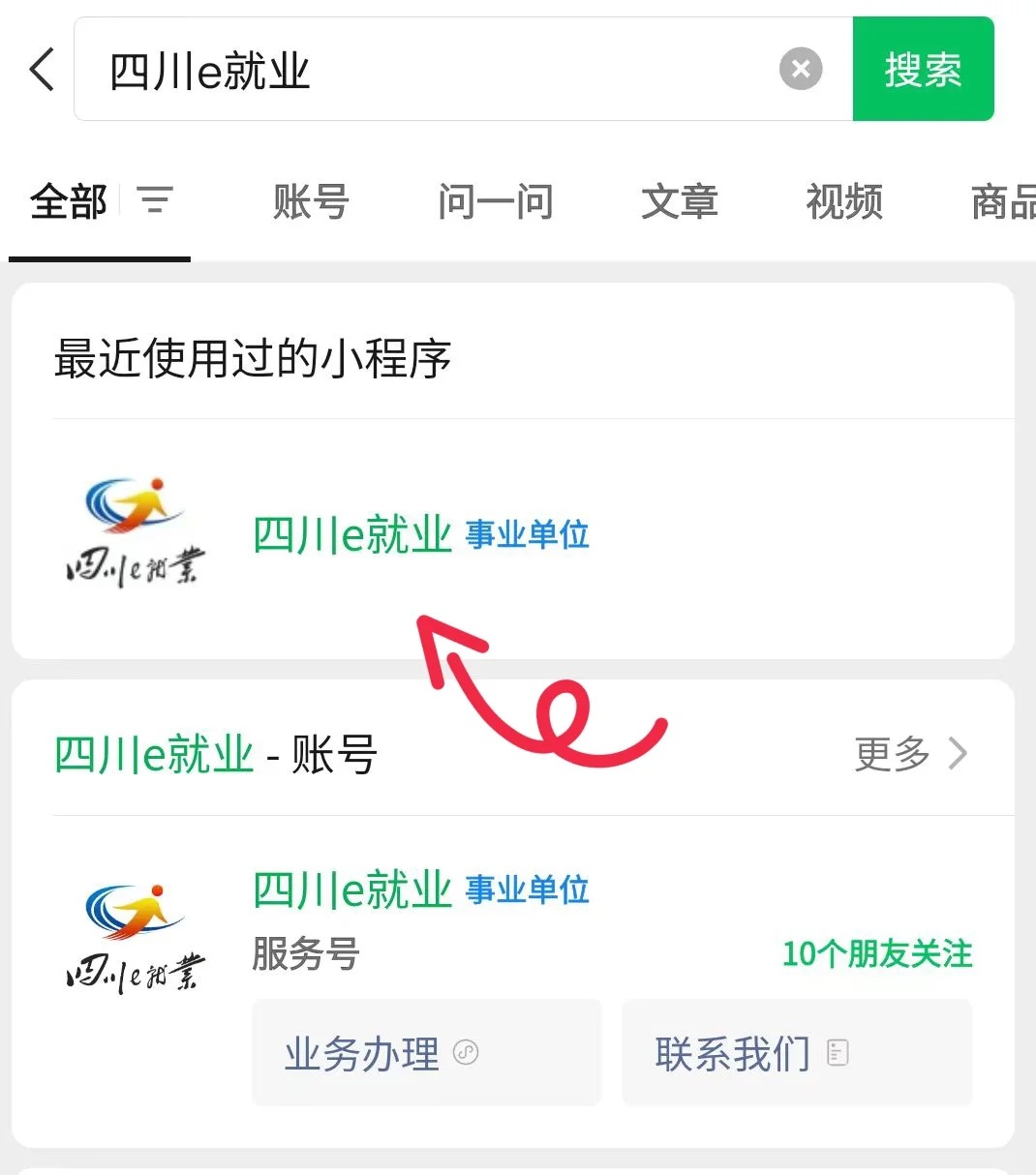The height and width of the screenshot is (1175, 1036).
Task: Switch to the 商品 tab
Action: (x=1003, y=202)
